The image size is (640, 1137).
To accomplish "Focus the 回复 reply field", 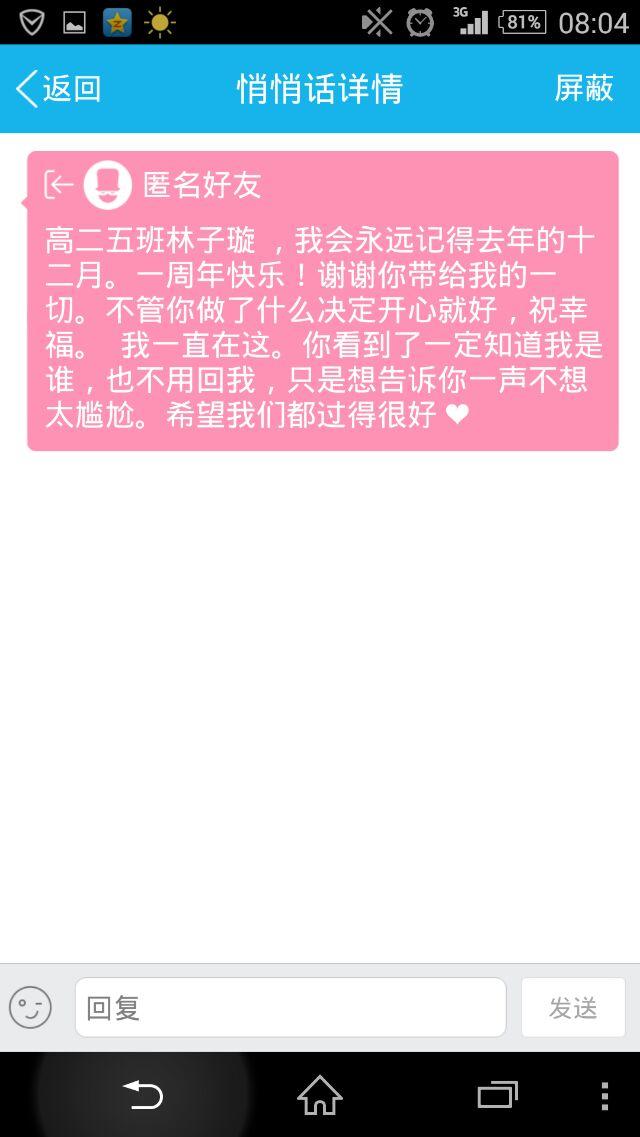I will [x=290, y=1007].
